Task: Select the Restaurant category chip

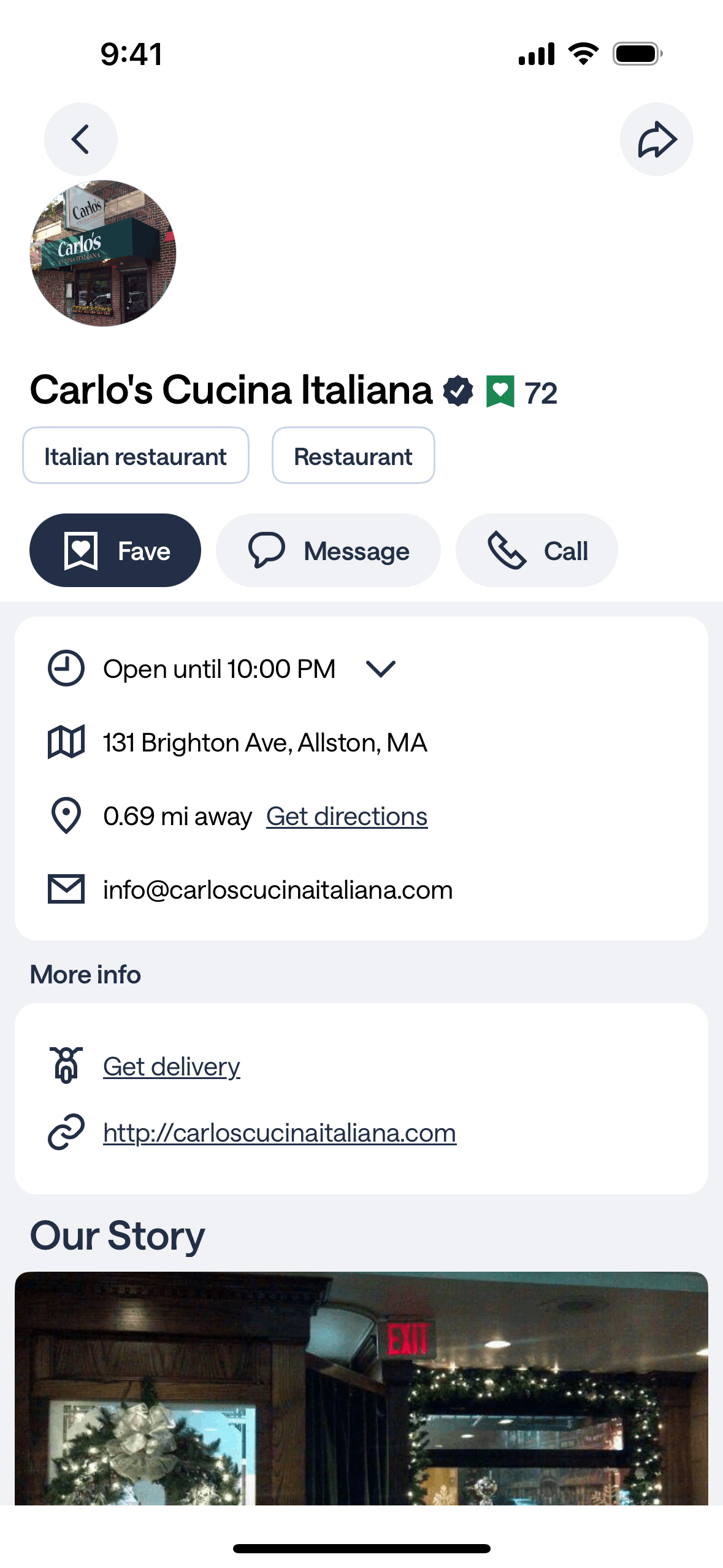Action: 353,456
